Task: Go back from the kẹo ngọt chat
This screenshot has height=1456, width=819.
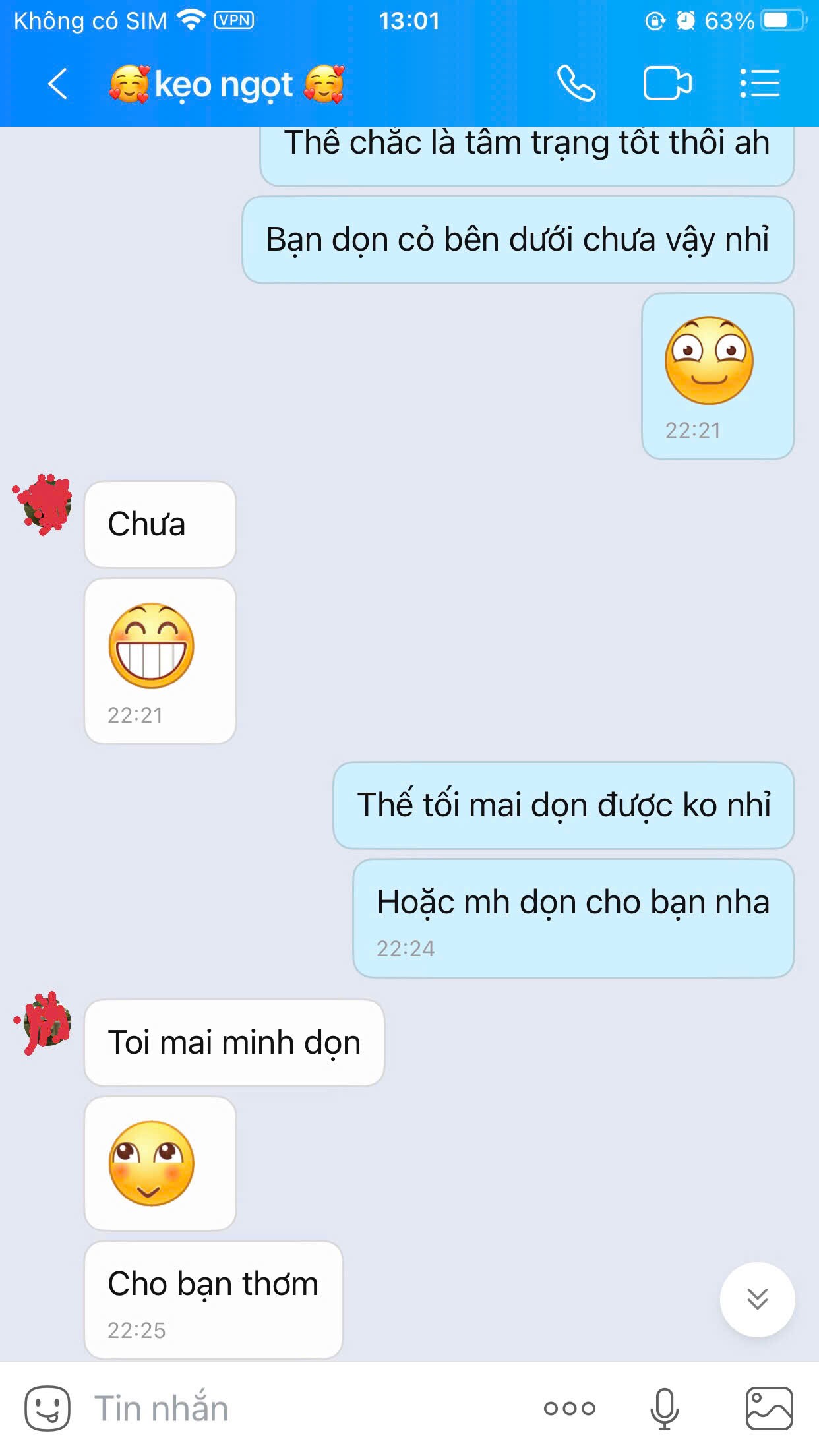Action: pyautogui.click(x=58, y=84)
